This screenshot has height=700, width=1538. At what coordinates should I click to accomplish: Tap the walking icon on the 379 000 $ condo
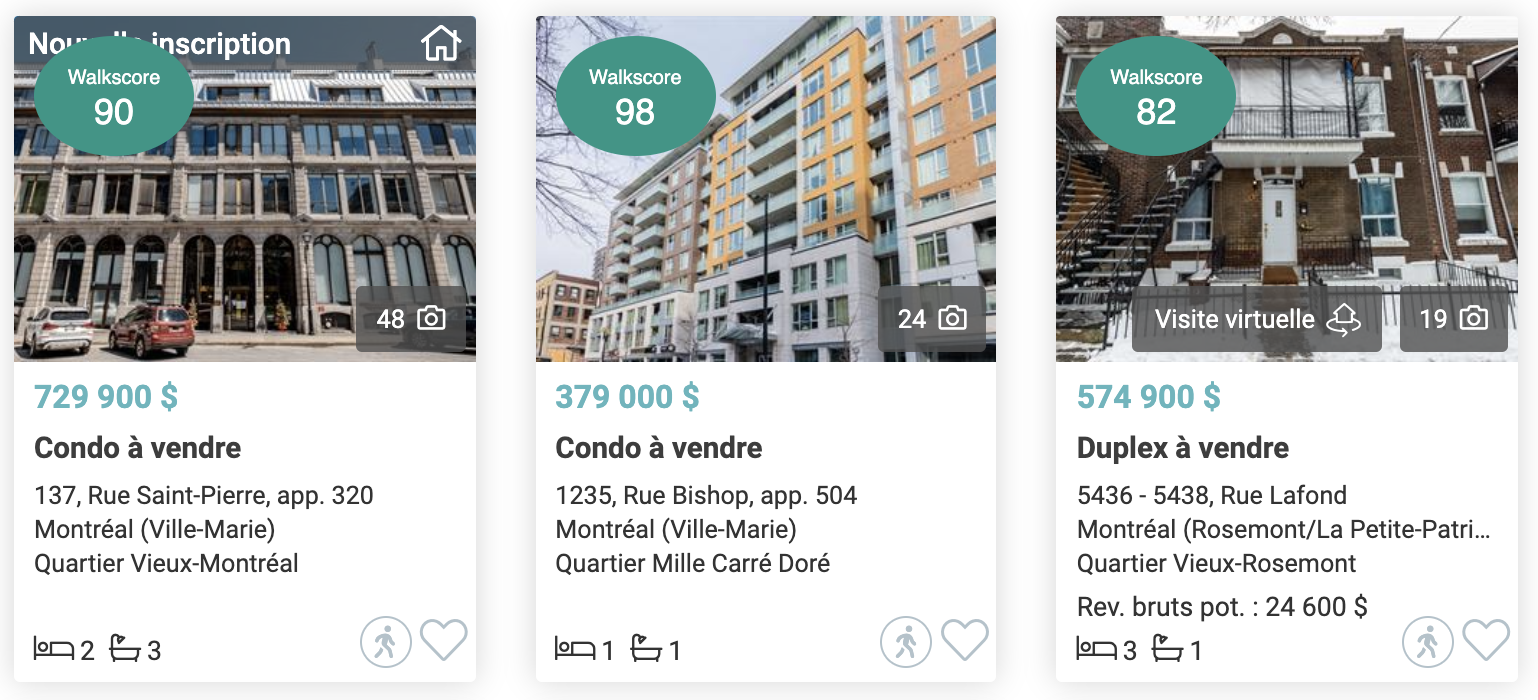tap(906, 642)
